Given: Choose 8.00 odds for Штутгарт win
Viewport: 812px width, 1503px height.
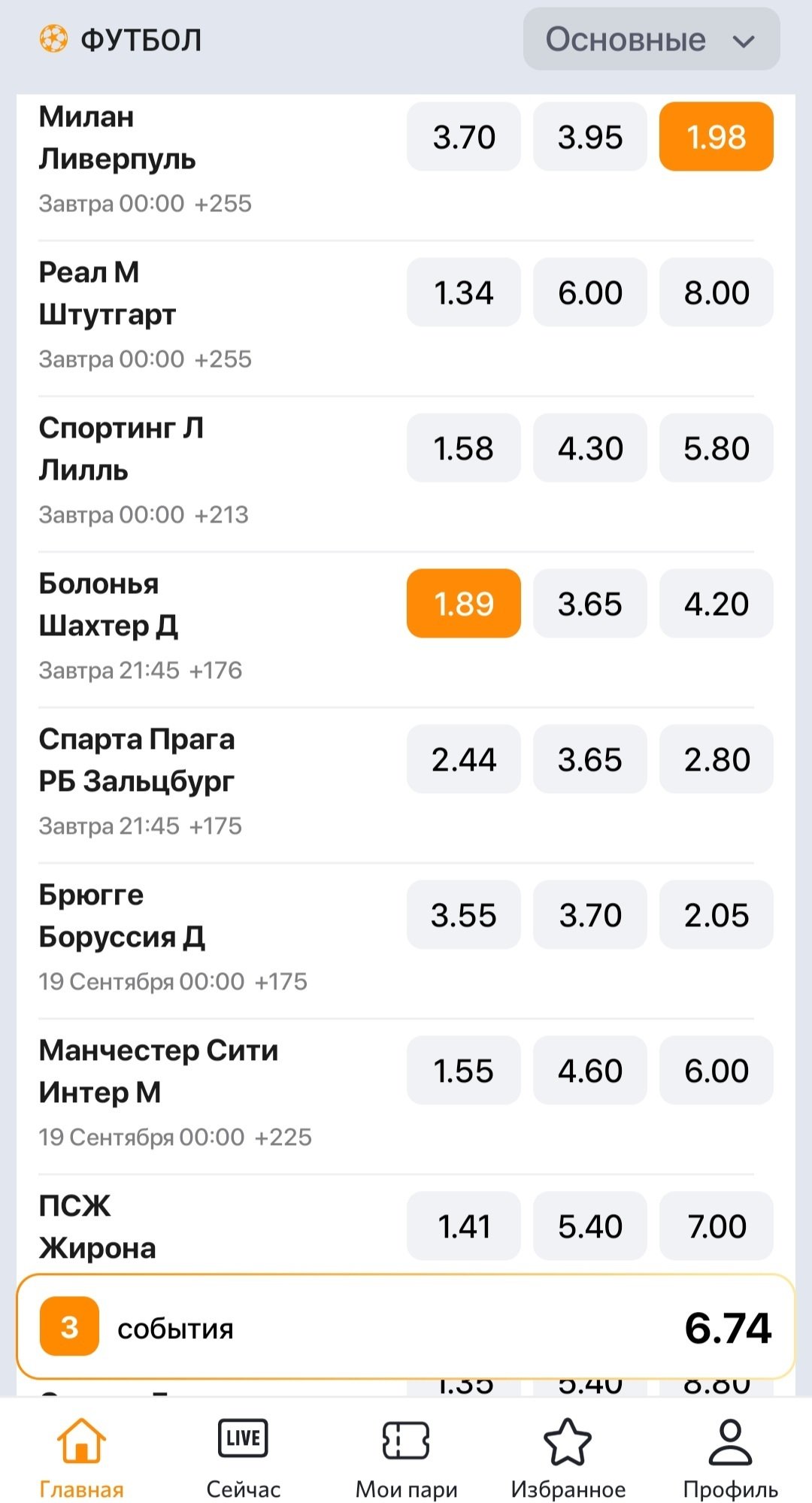Looking at the screenshot, I should click(x=716, y=292).
